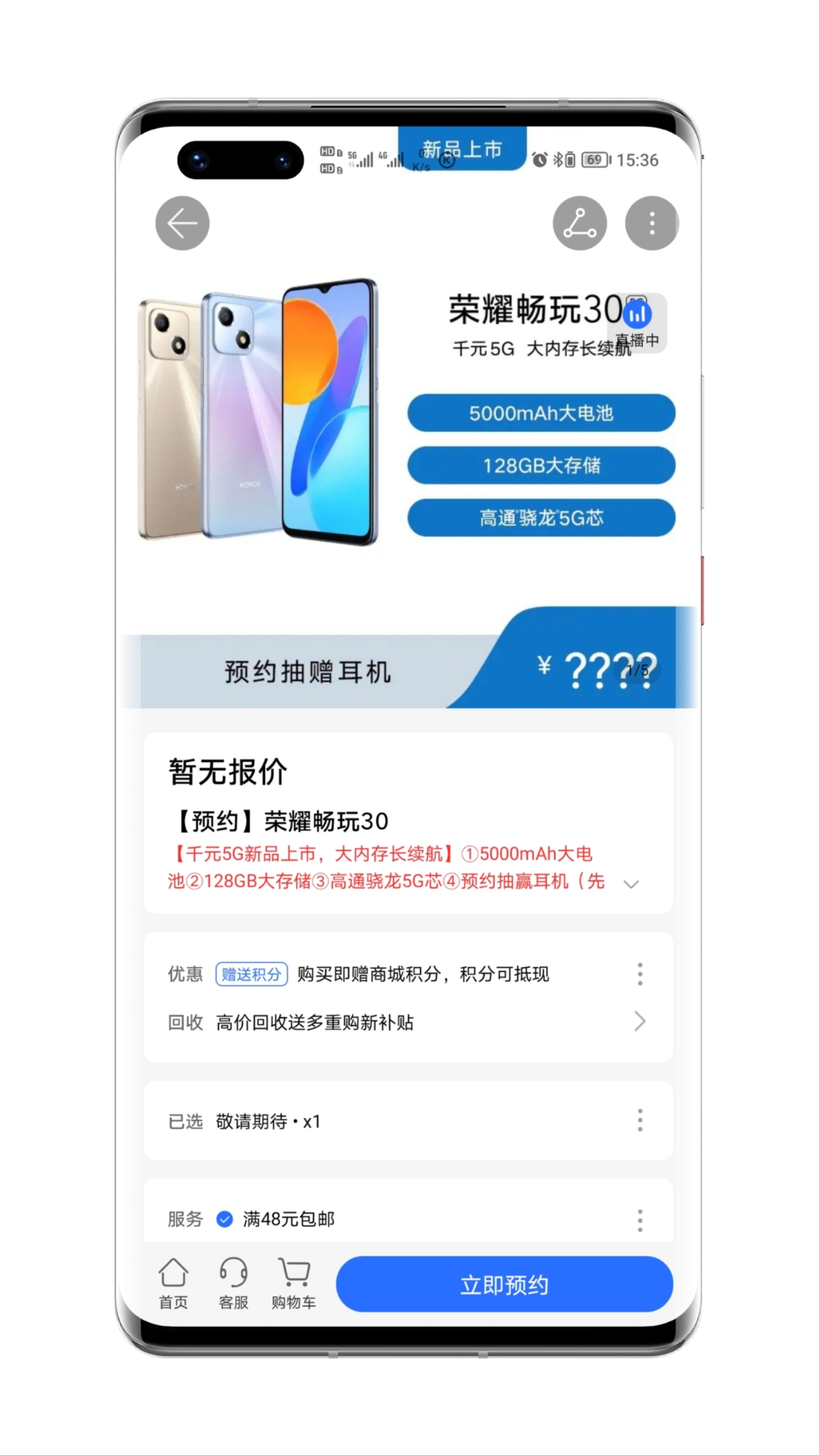View 优惠 赠送积分 offer details
Screen dimensions: 819x1456
point(640,974)
